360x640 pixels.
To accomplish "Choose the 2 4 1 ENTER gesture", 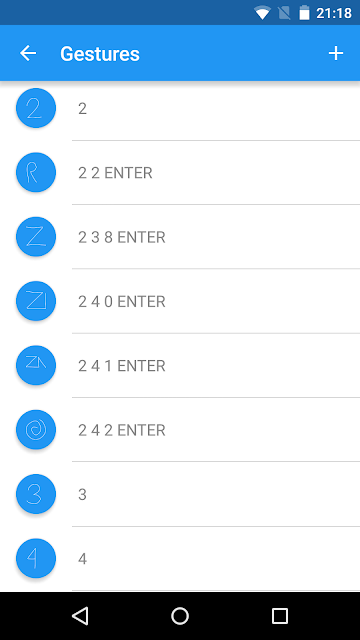I will pyautogui.click(x=180, y=366).
